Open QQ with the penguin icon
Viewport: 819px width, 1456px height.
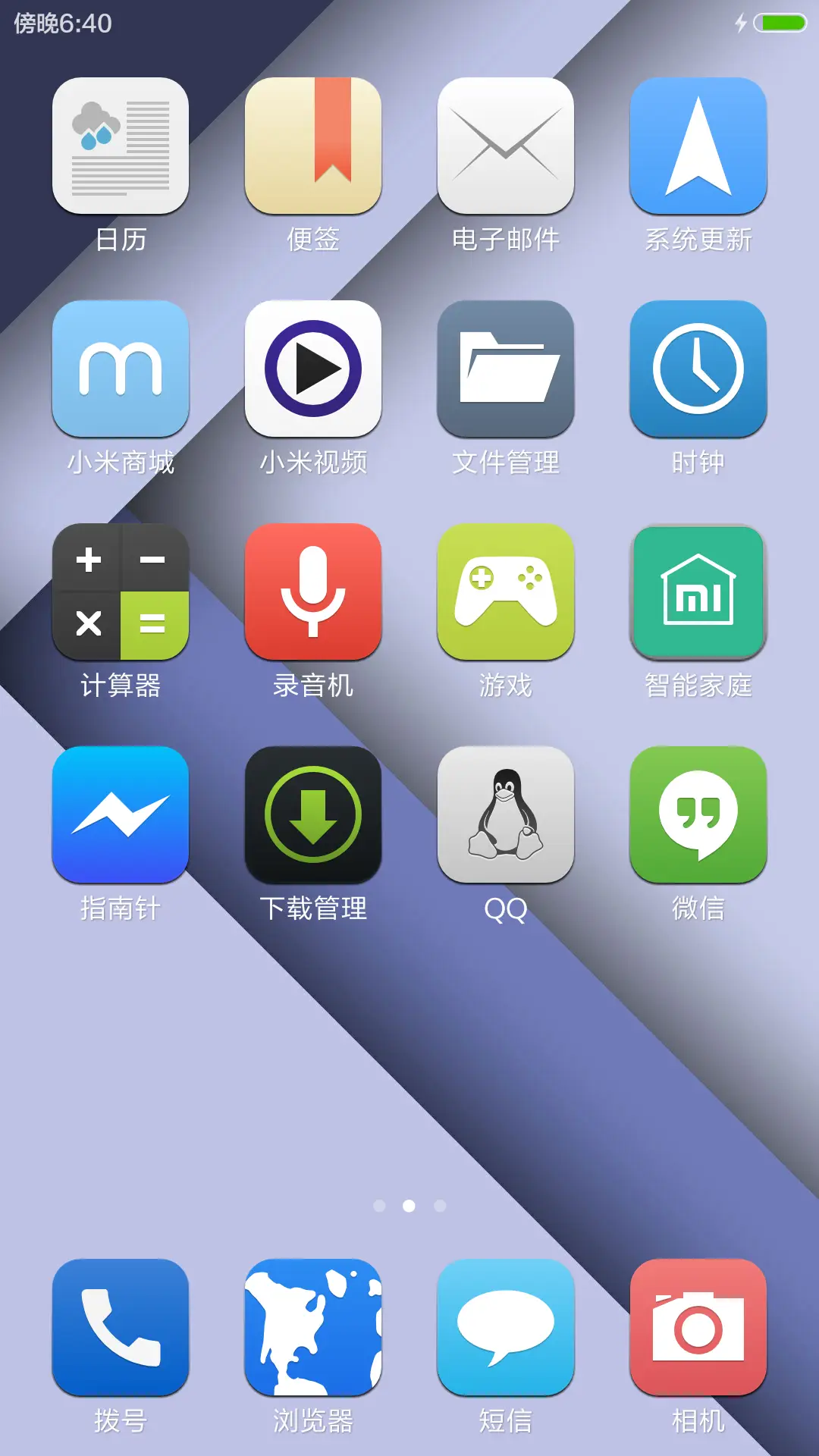coord(507,812)
